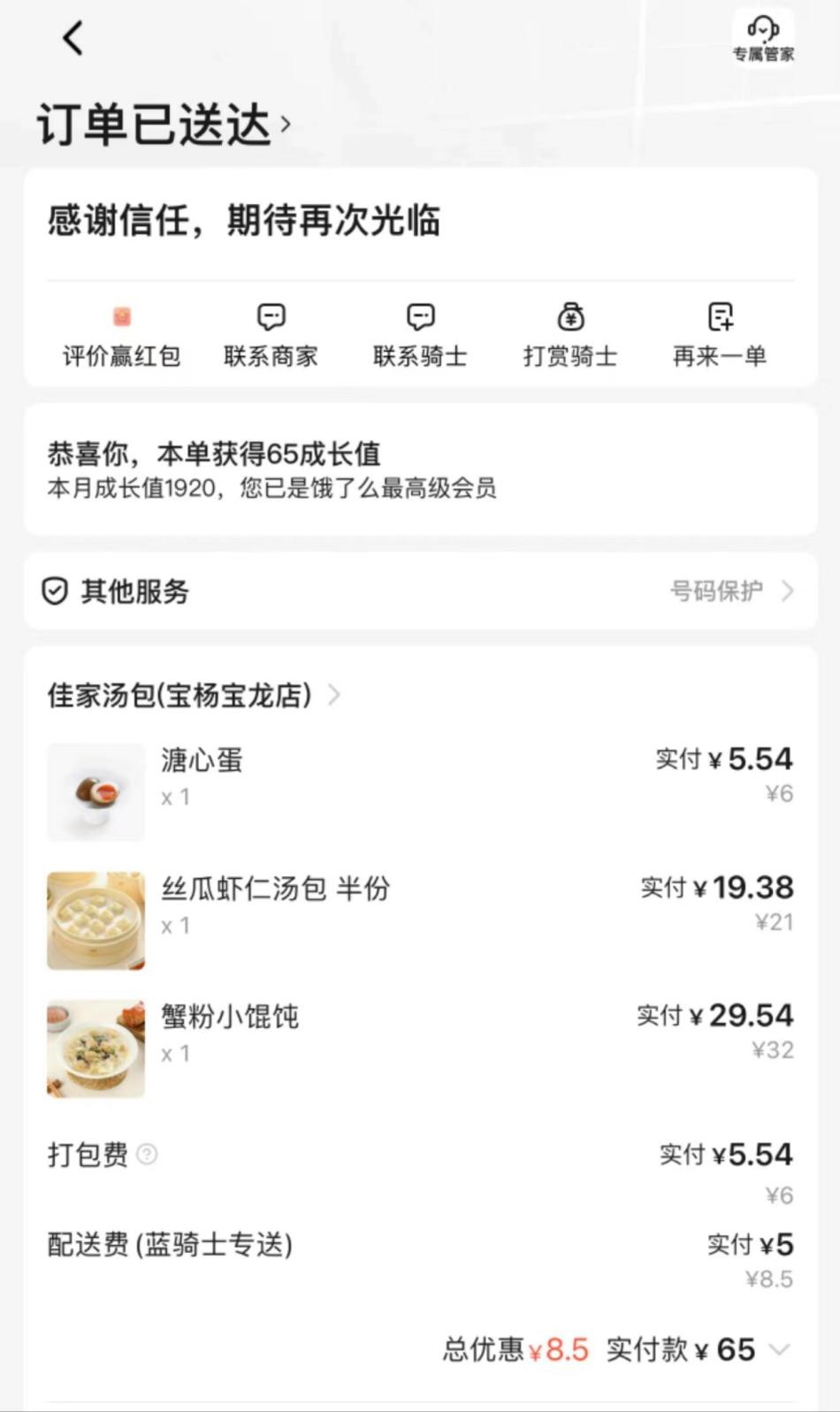Tap the 溏心蛋 food thumbnail image

click(x=95, y=792)
